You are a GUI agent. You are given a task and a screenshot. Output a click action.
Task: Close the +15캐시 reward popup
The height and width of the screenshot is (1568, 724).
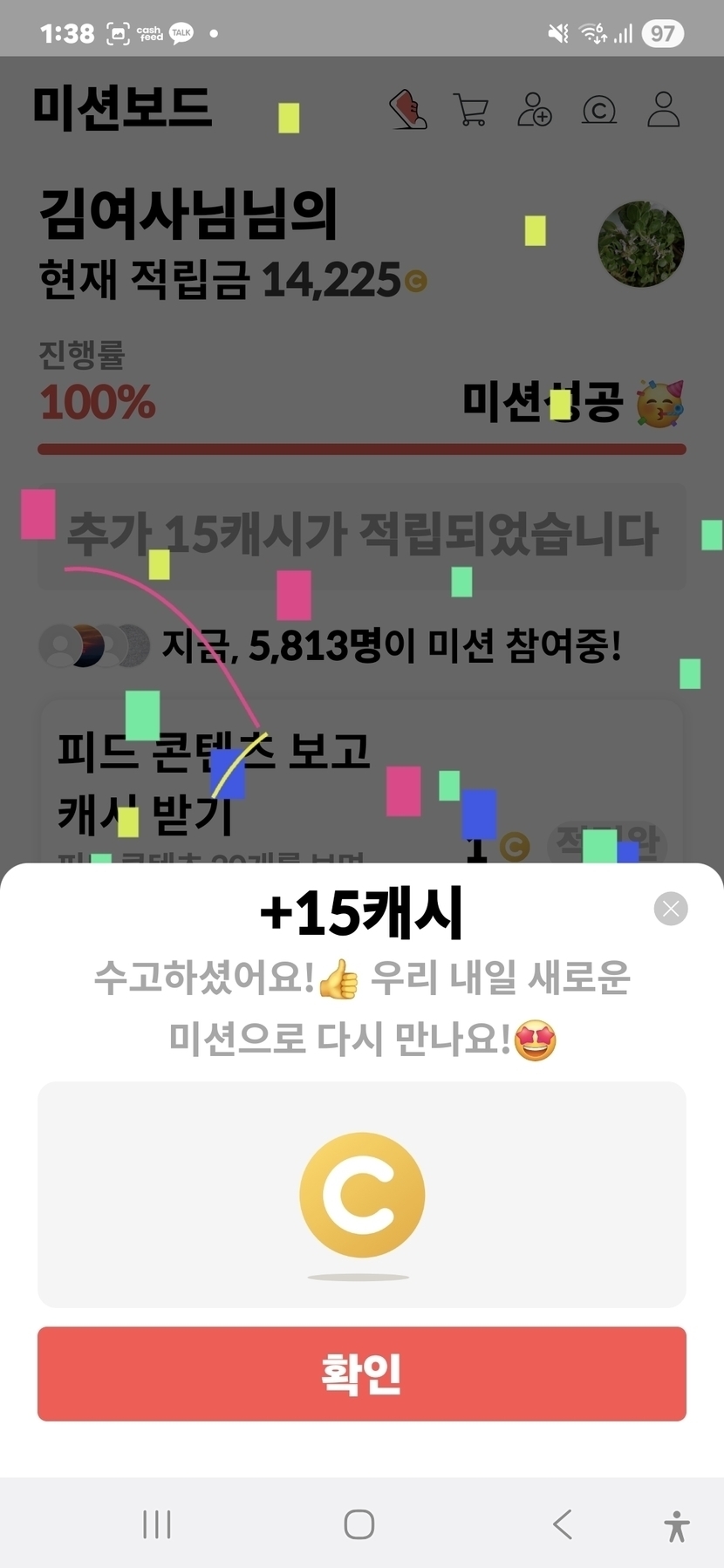[670, 909]
